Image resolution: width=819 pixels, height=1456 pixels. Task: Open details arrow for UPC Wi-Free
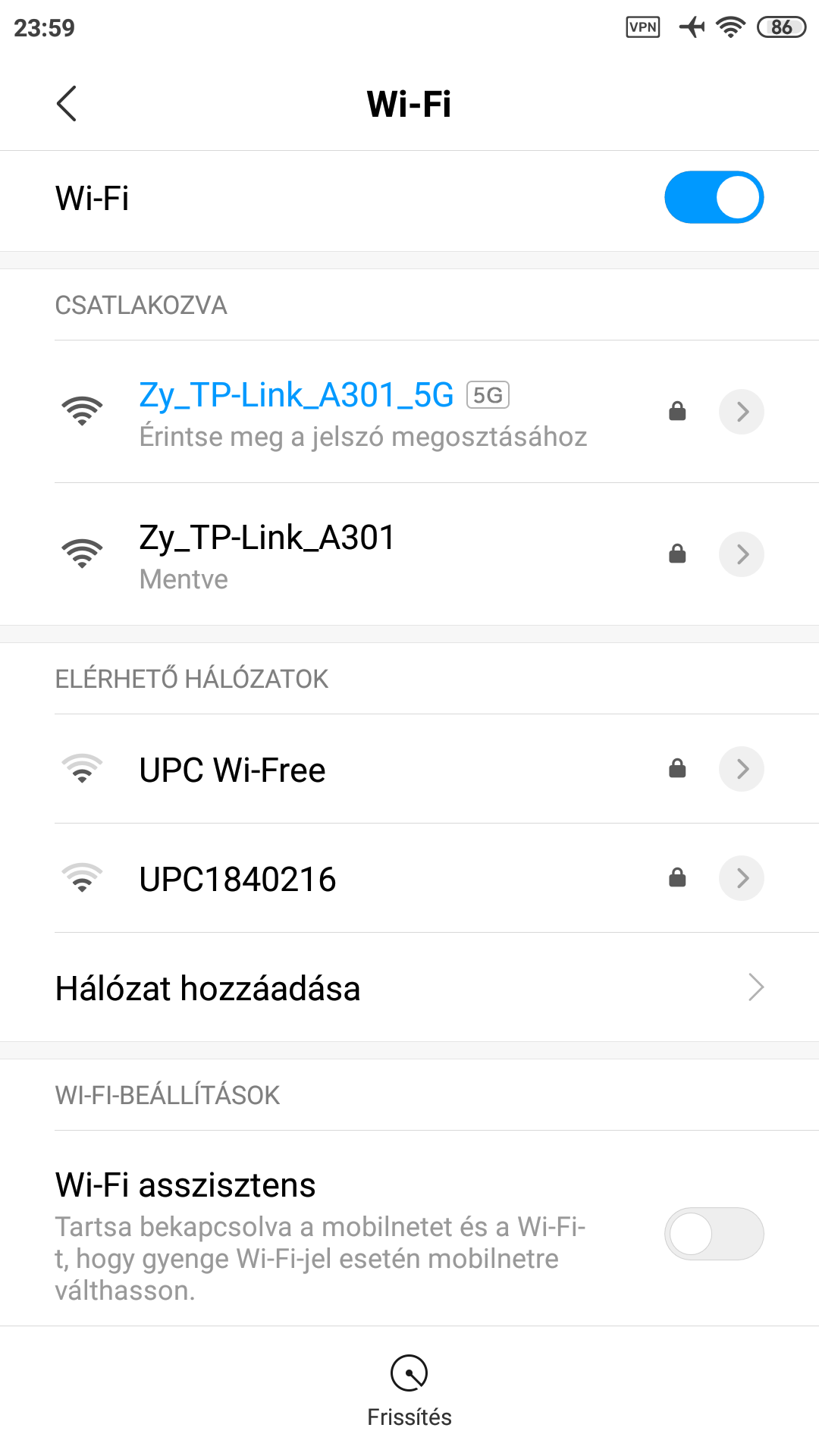pos(741,769)
